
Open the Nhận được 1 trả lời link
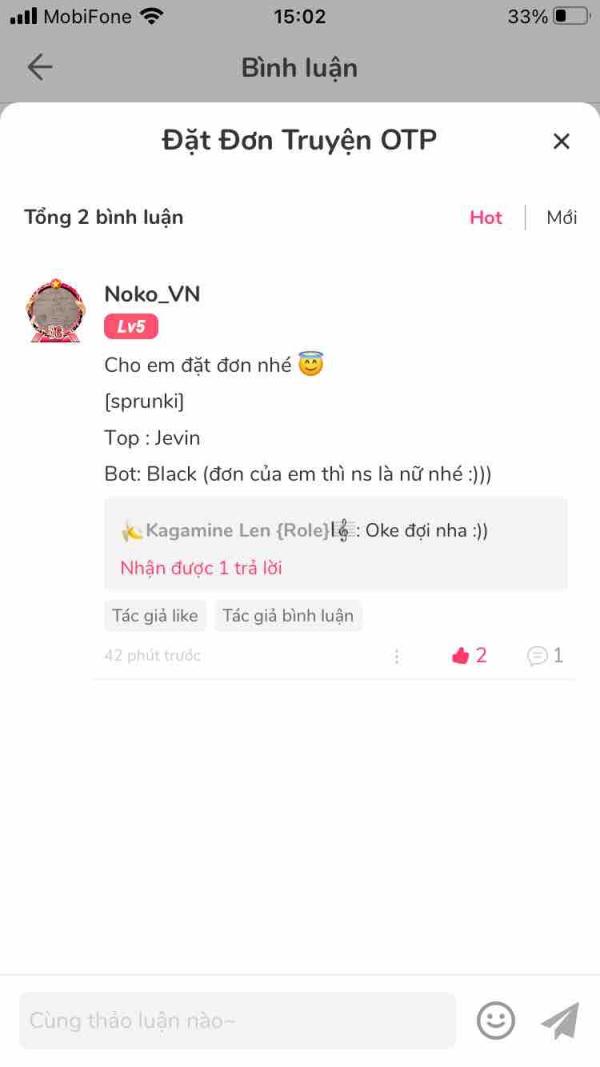point(201,568)
